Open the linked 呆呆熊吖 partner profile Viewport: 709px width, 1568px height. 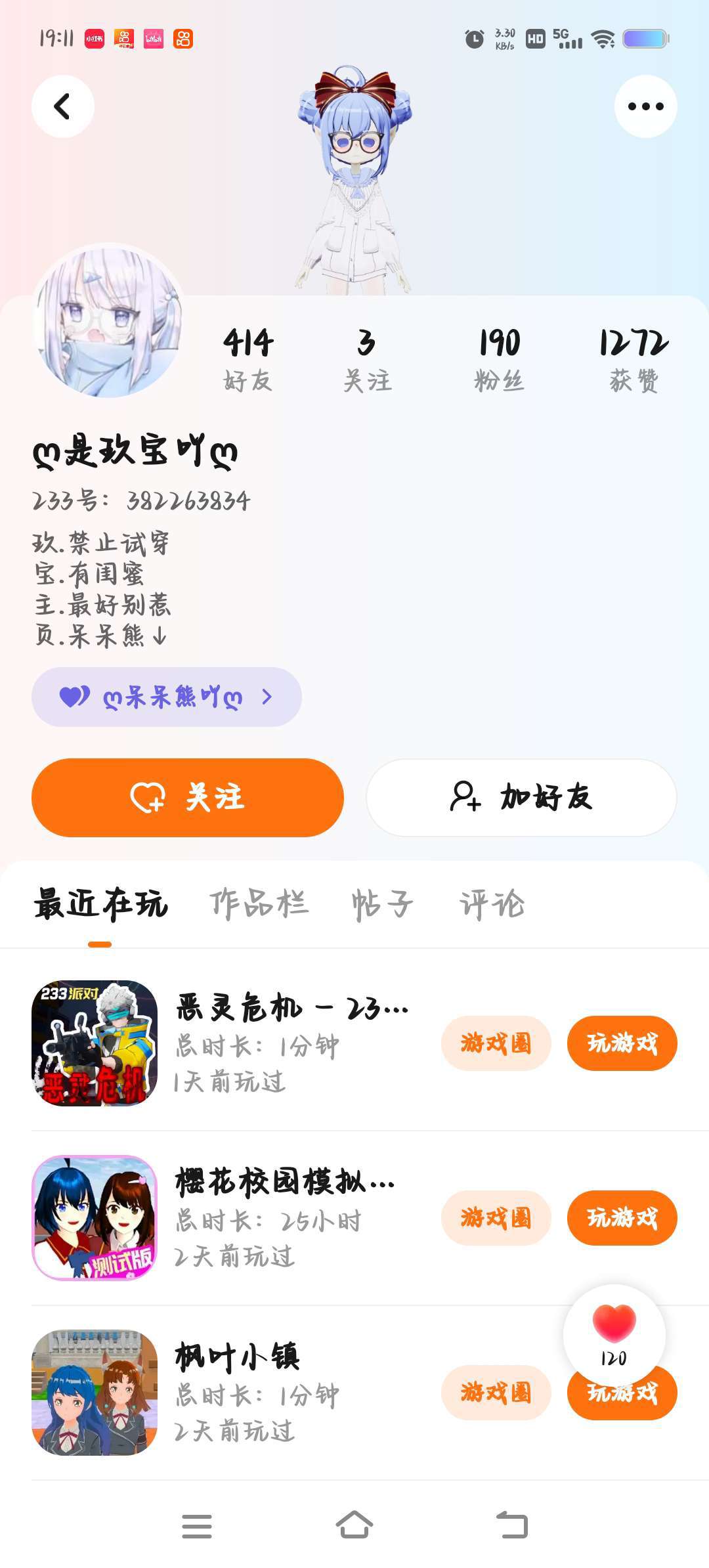point(167,697)
